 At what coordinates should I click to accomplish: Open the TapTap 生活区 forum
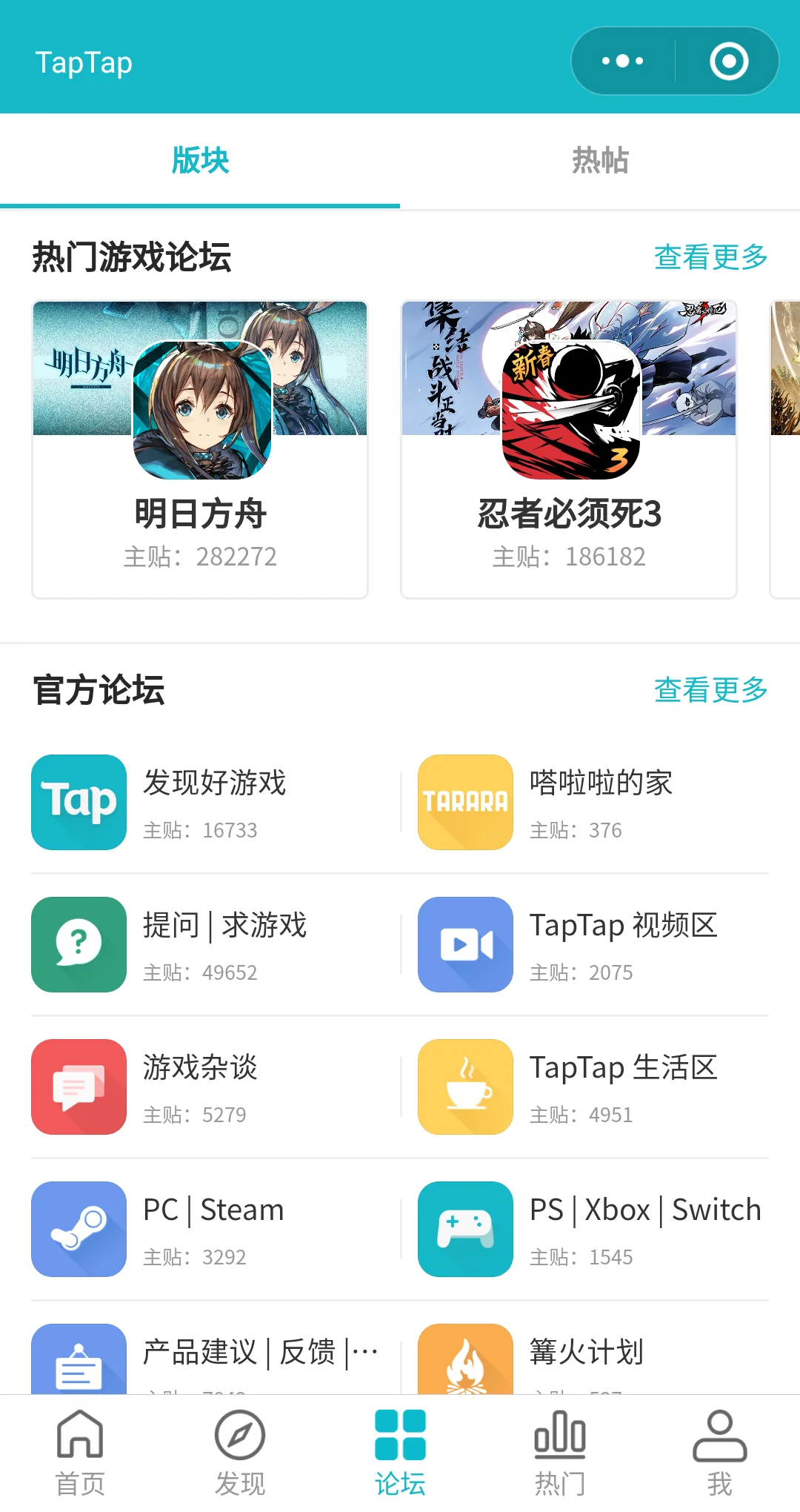[x=593, y=1087]
